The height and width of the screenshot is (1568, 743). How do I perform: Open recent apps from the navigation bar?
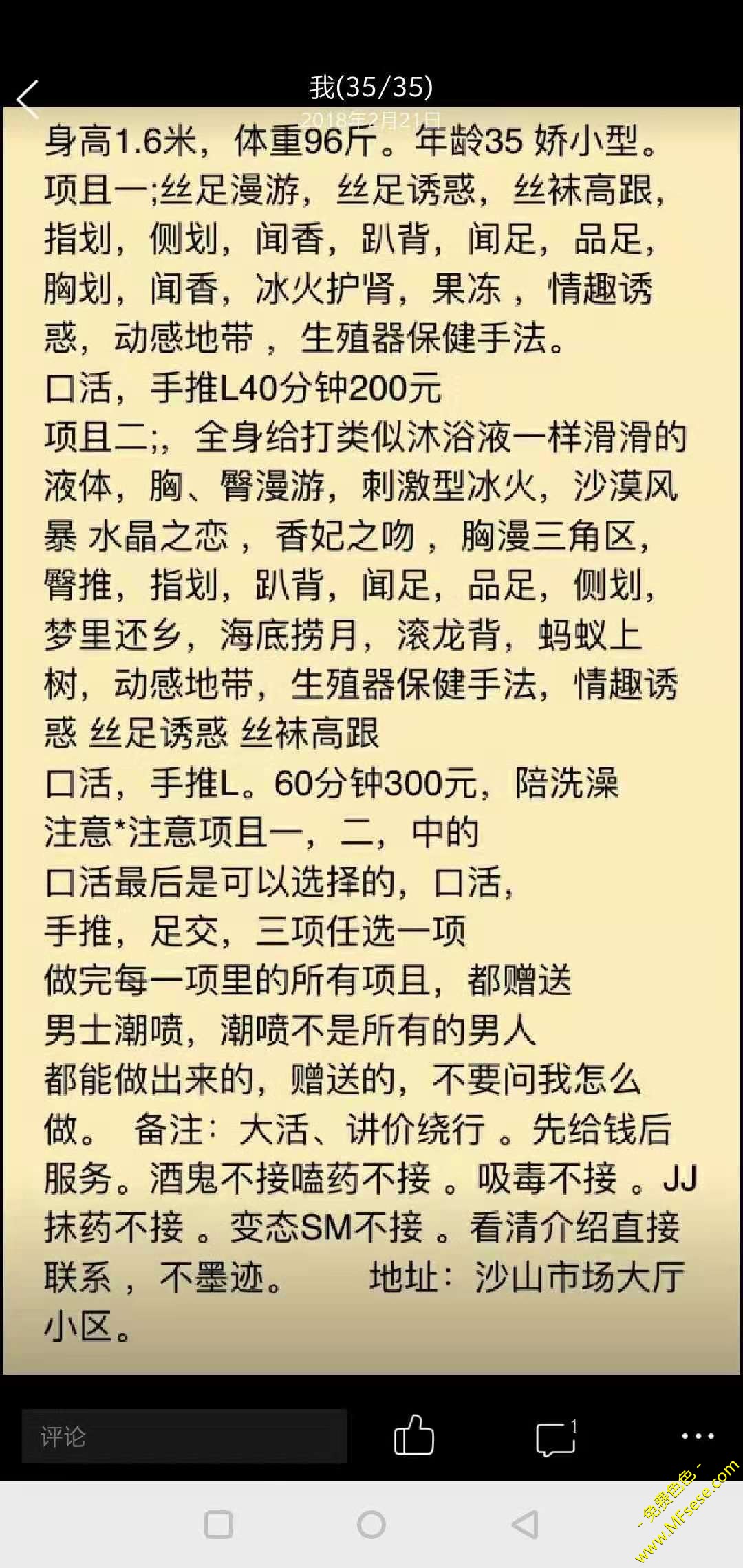tap(219, 1525)
